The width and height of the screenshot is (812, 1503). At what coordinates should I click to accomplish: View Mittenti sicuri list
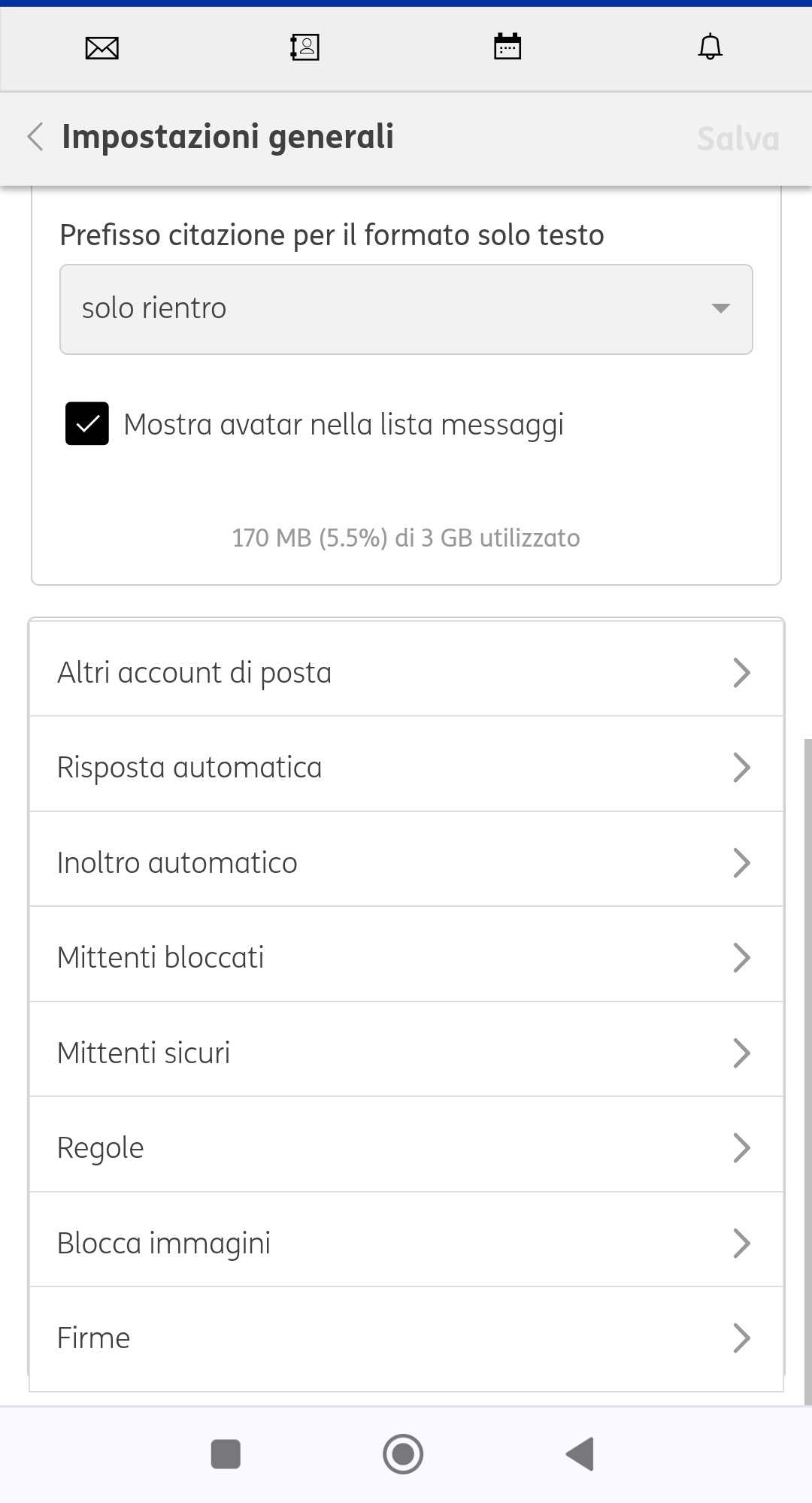(x=406, y=1053)
